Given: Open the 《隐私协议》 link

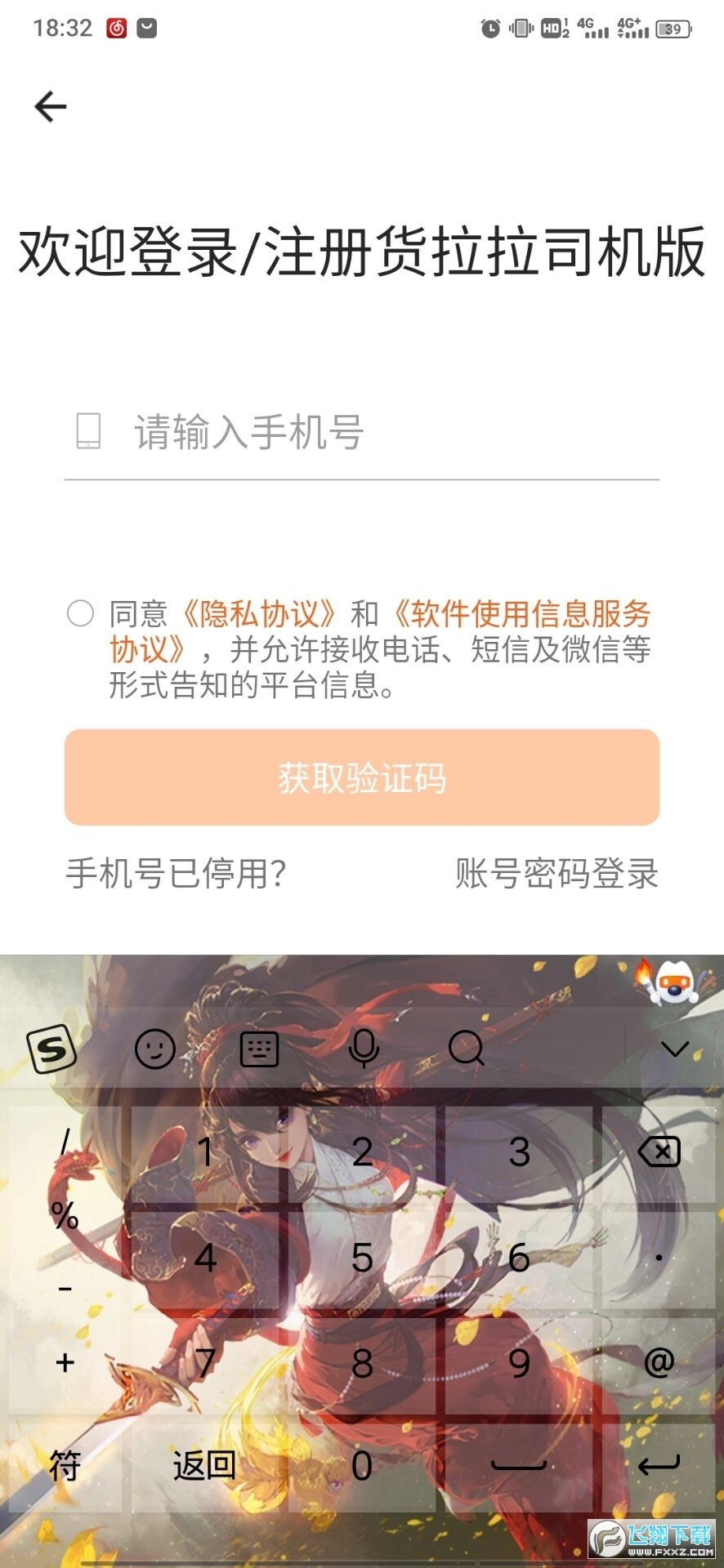Looking at the screenshot, I should [x=259, y=614].
